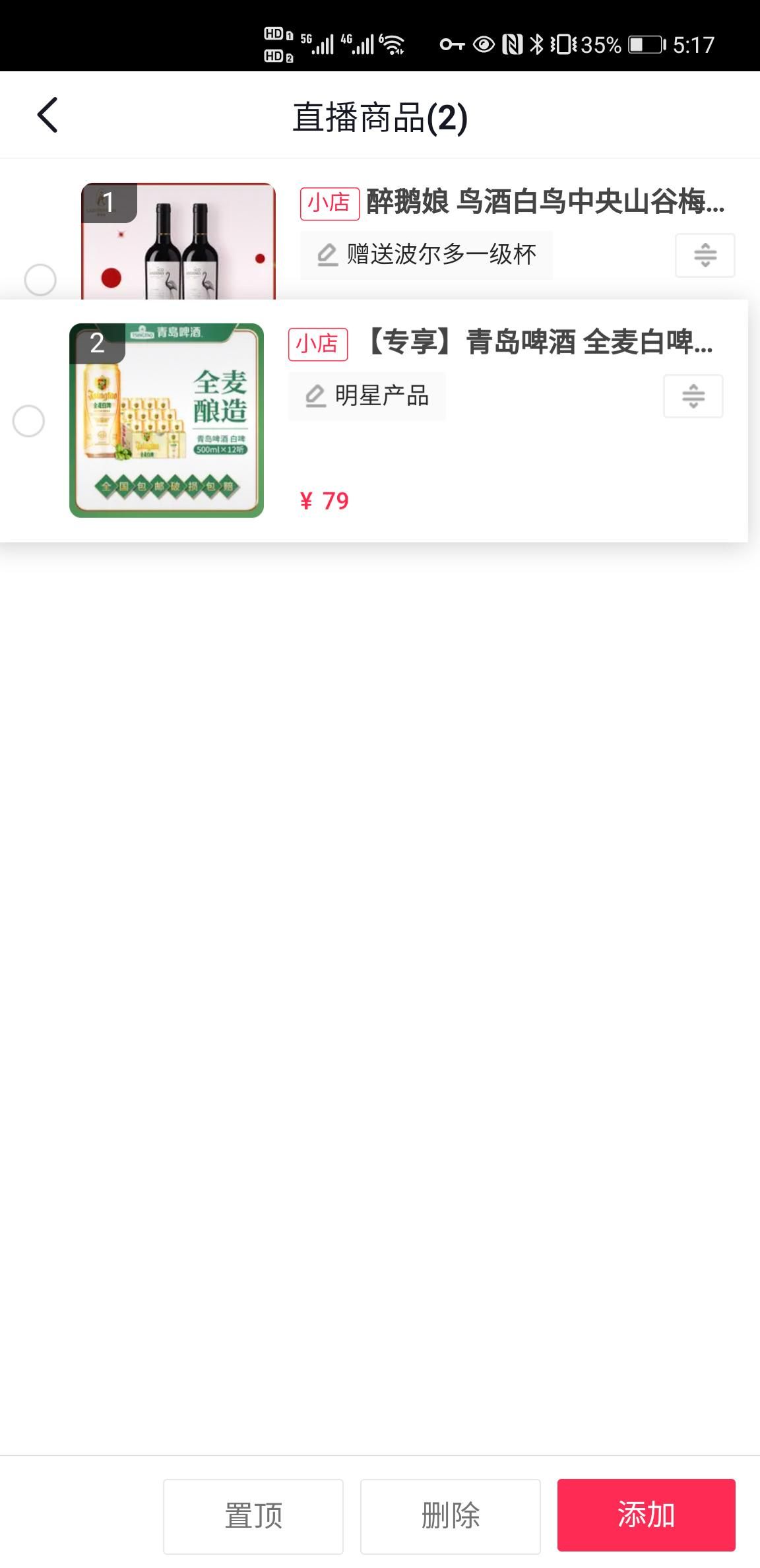
Task: Edit the 明星产品 selling point
Action: (367, 396)
